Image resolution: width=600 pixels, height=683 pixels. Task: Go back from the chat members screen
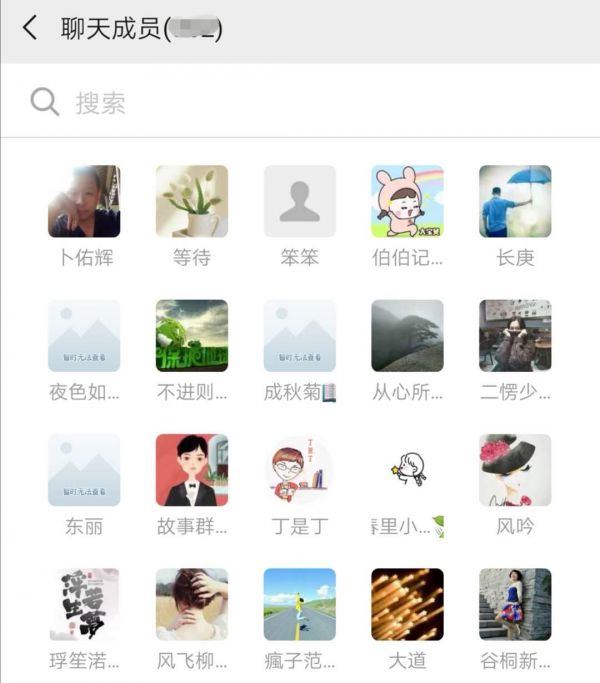click(x=30, y=28)
